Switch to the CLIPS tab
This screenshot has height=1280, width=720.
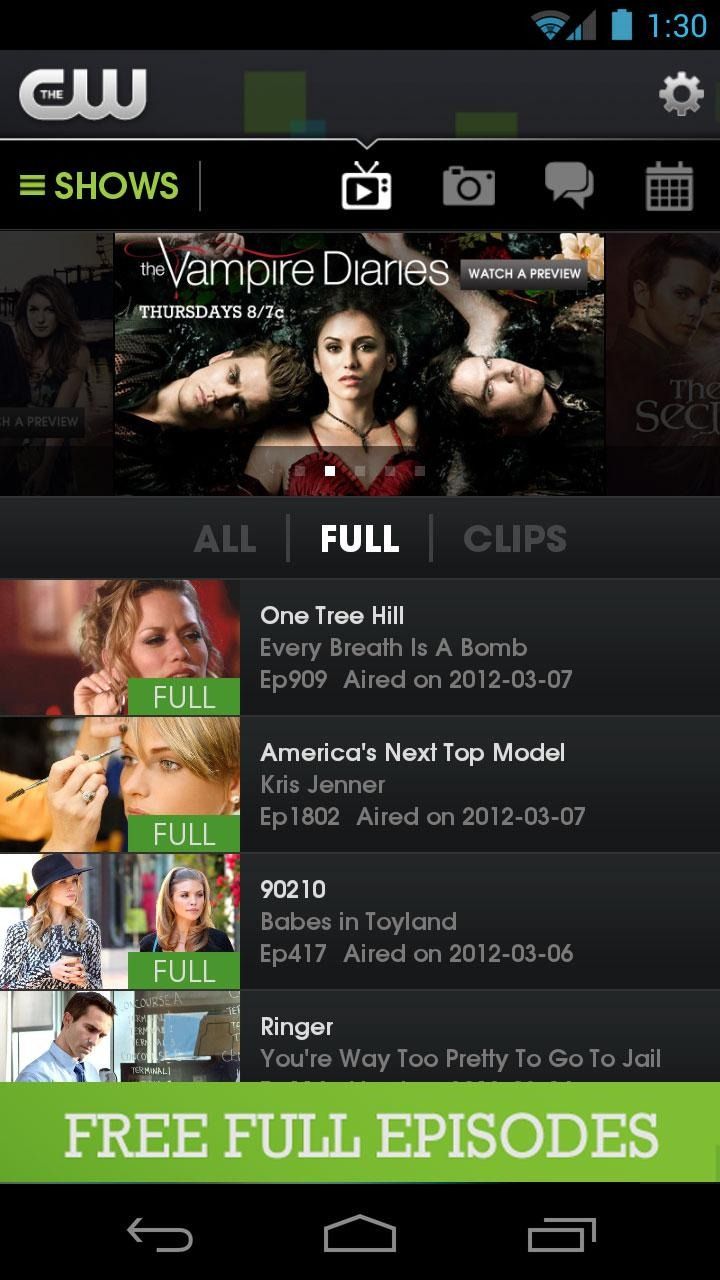[516, 538]
